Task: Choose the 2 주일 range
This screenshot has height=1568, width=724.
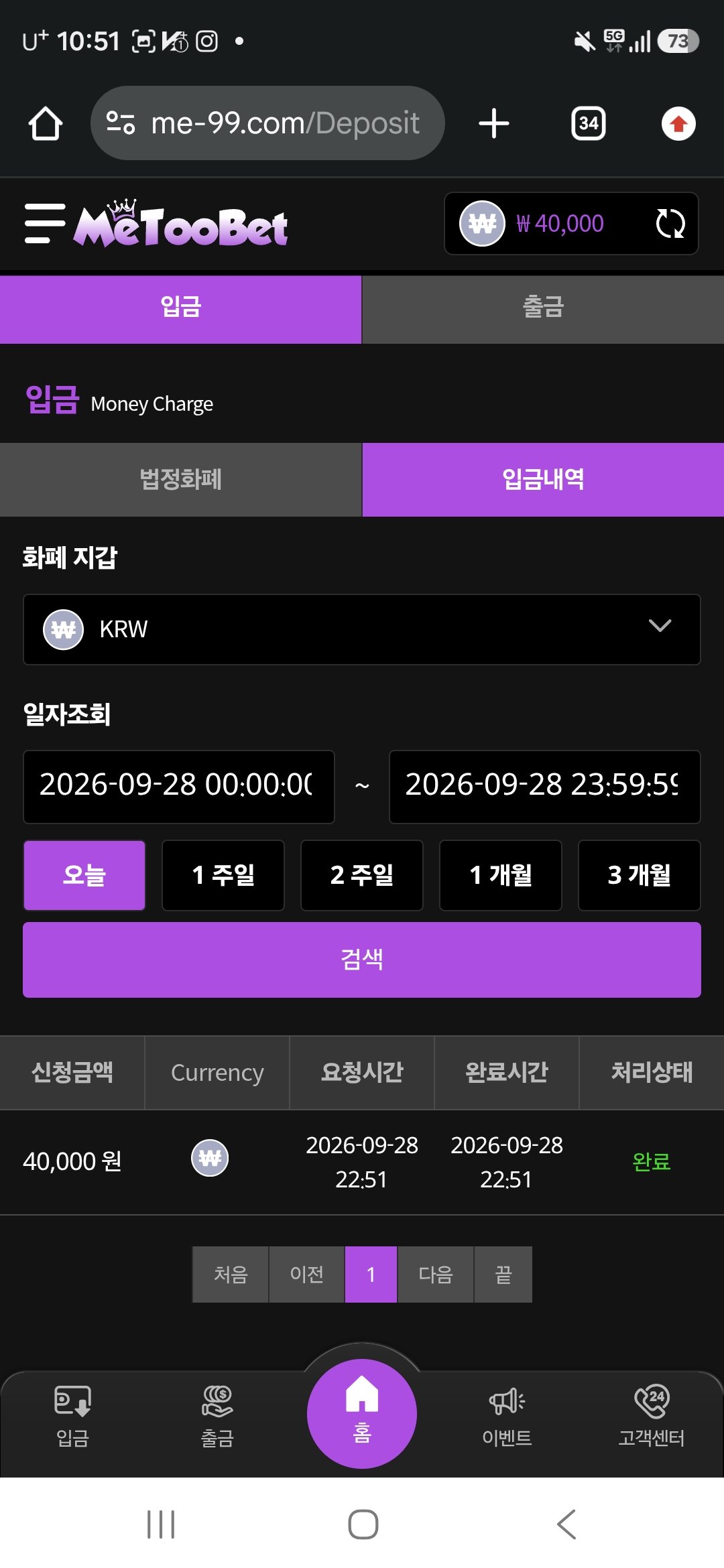Action: (x=362, y=875)
